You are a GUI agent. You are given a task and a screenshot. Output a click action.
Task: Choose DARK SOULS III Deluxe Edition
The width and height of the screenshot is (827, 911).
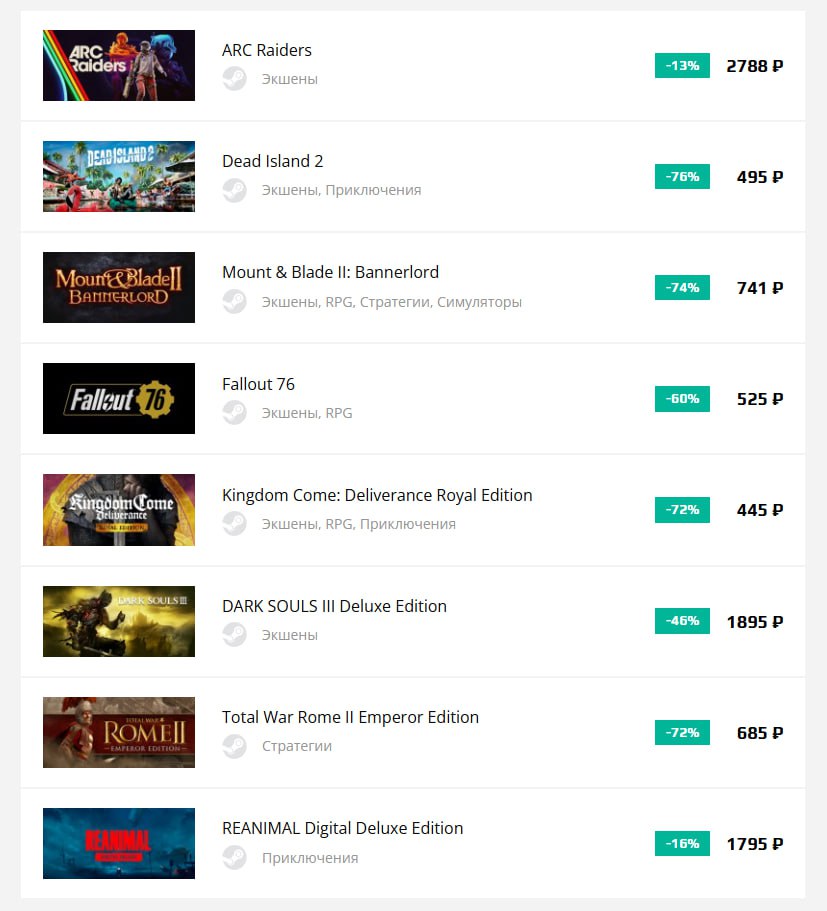point(334,607)
